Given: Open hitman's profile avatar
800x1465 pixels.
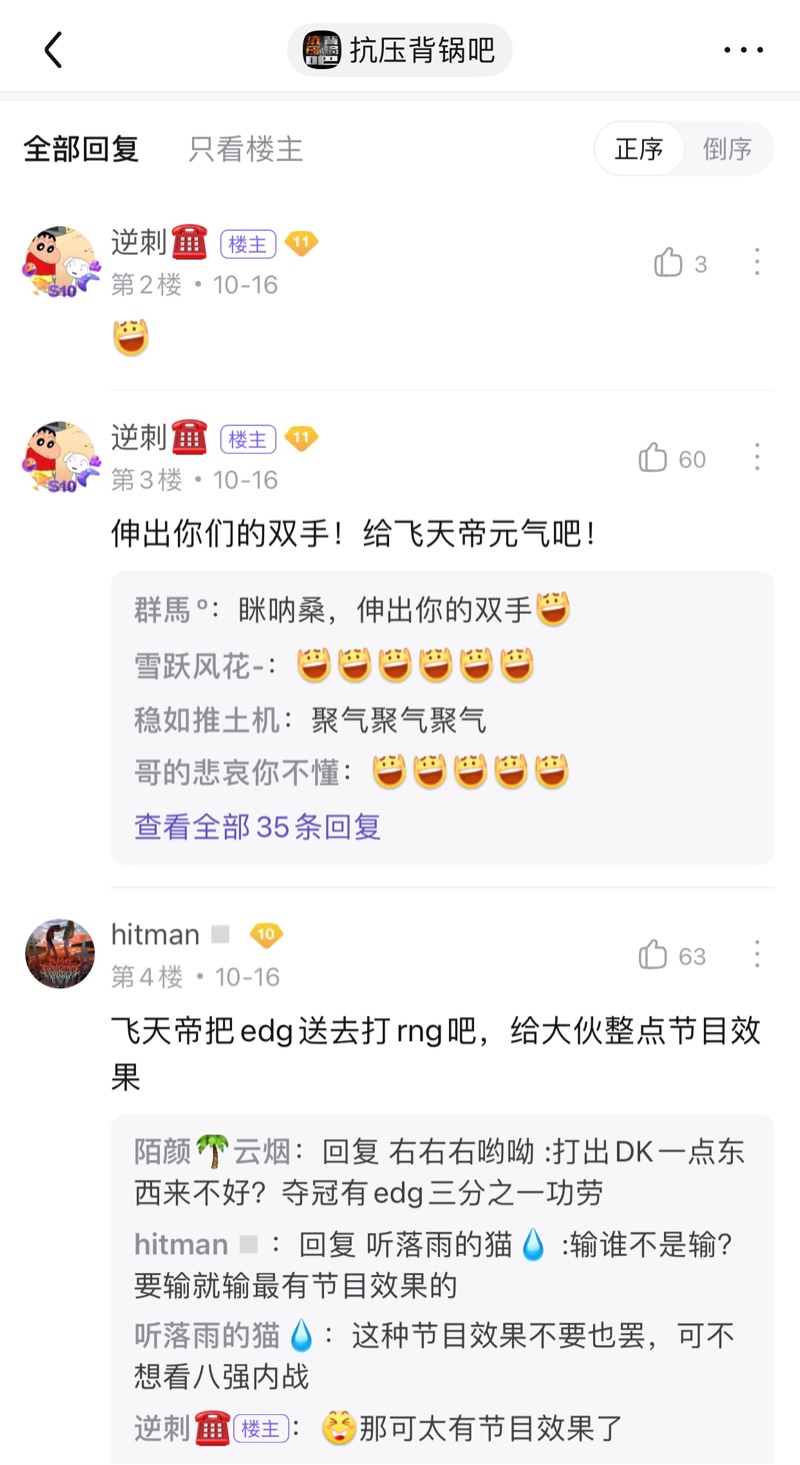Looking at the screenshot, I should pyautogui.click(x=60, y=954).
